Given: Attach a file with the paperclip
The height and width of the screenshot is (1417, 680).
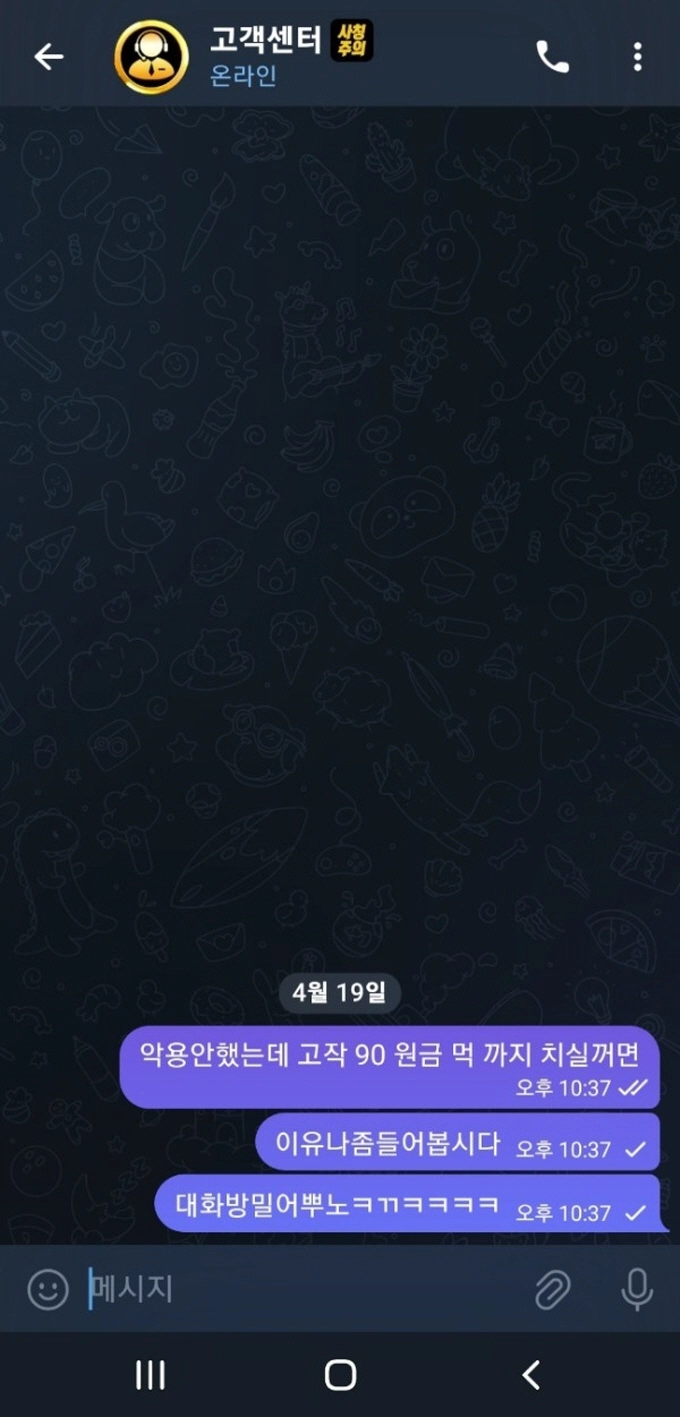Looking at the screenshot, I should point(552,1290).
